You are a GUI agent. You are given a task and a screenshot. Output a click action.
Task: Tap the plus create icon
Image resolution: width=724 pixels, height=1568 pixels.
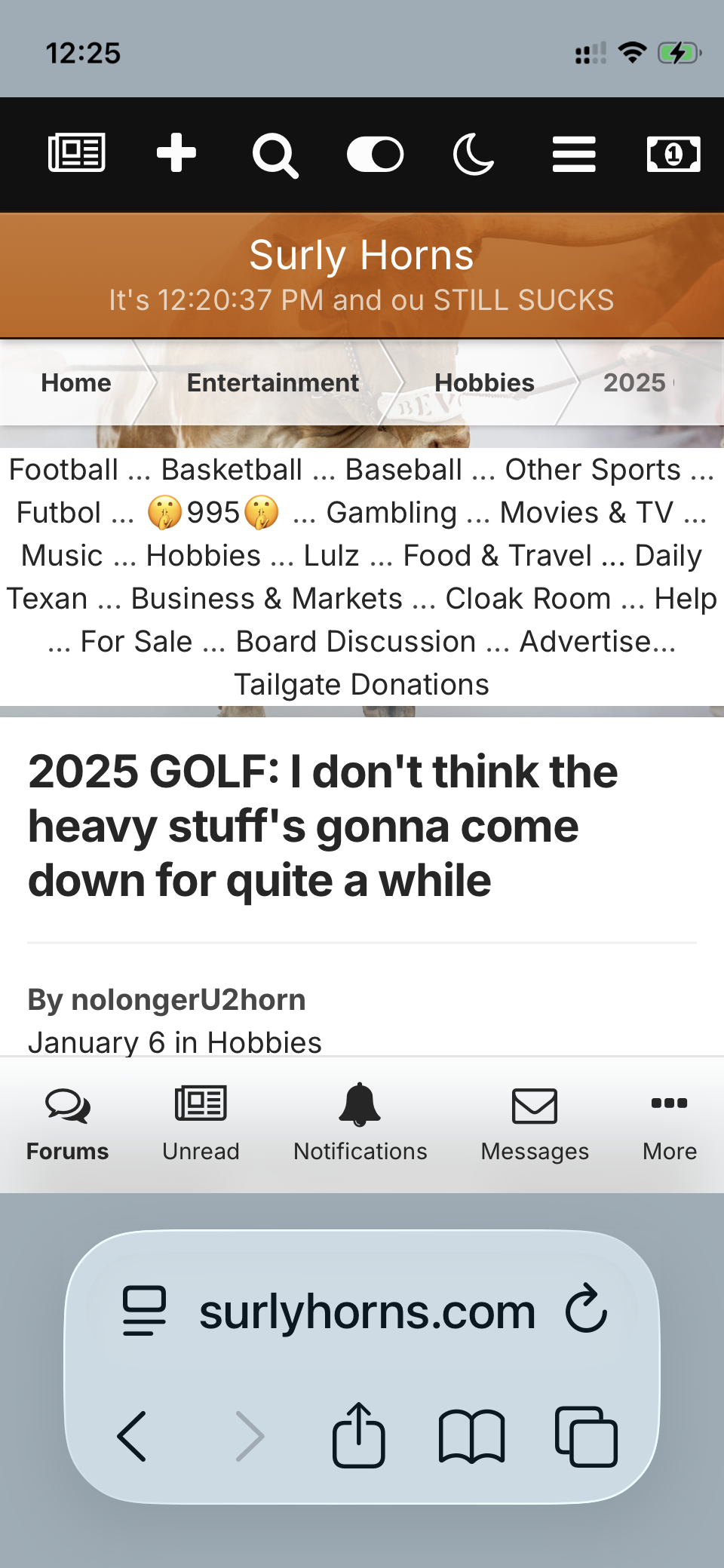176,153
